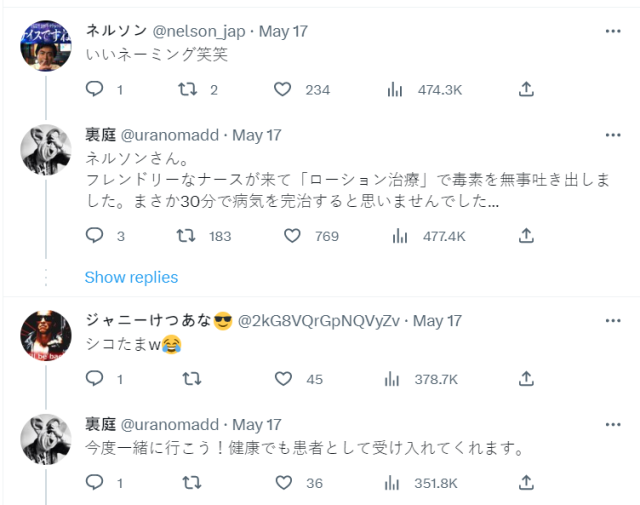The image size is (640, 505).
Task: Open ジャニーけつあな's profile avatar
Action: pos(46,335)
